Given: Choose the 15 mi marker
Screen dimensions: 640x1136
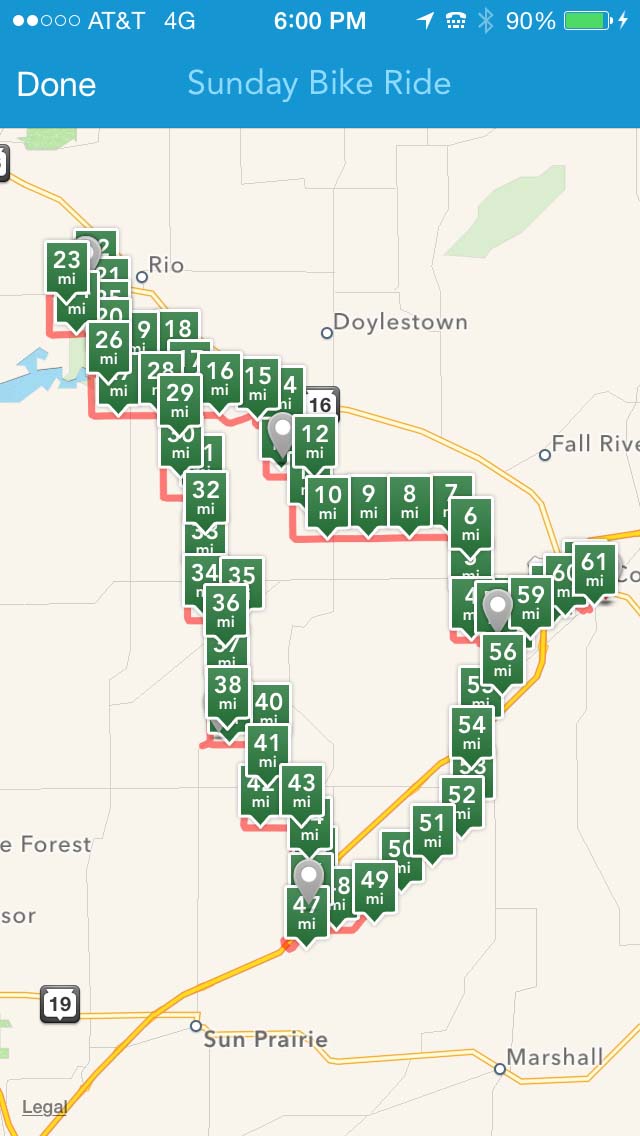Looking at the screenshot, I should tap(258, 383).
